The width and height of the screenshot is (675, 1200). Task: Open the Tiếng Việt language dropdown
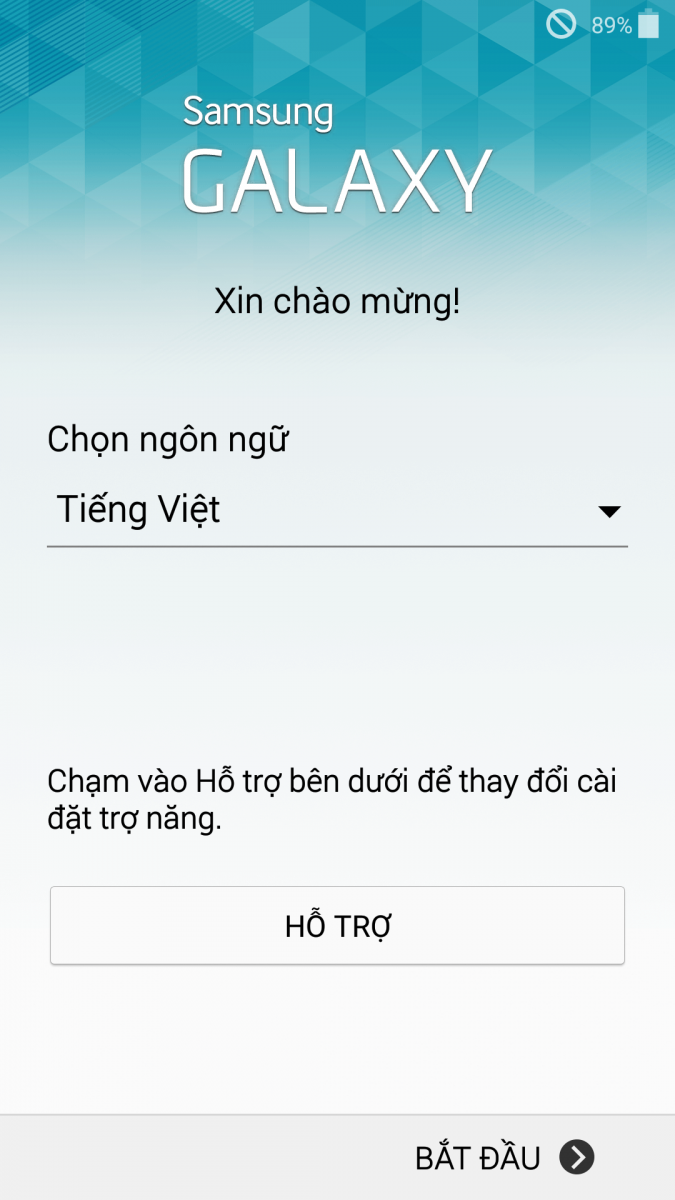click(x=337, y=511)
